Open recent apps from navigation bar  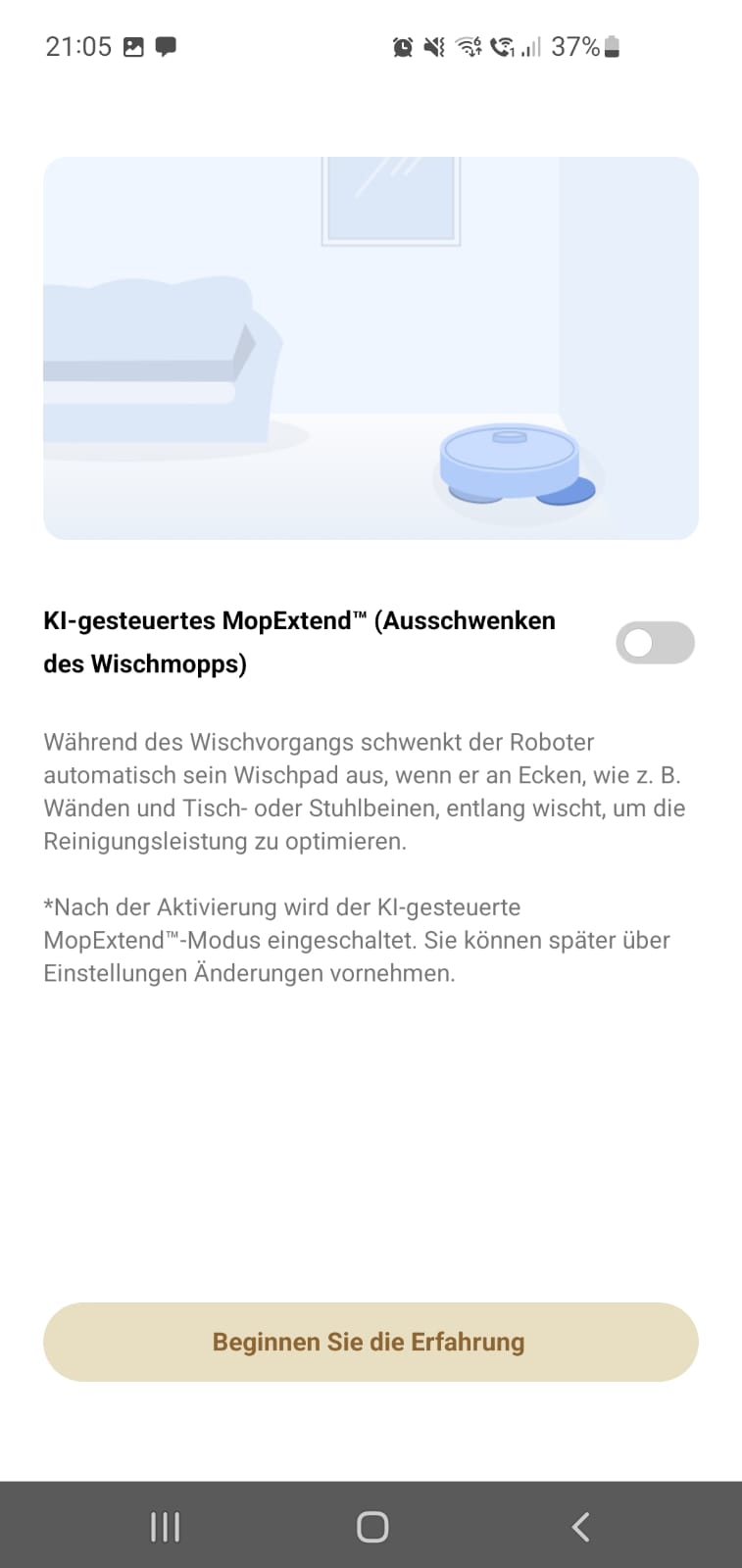pos(165,1526)
